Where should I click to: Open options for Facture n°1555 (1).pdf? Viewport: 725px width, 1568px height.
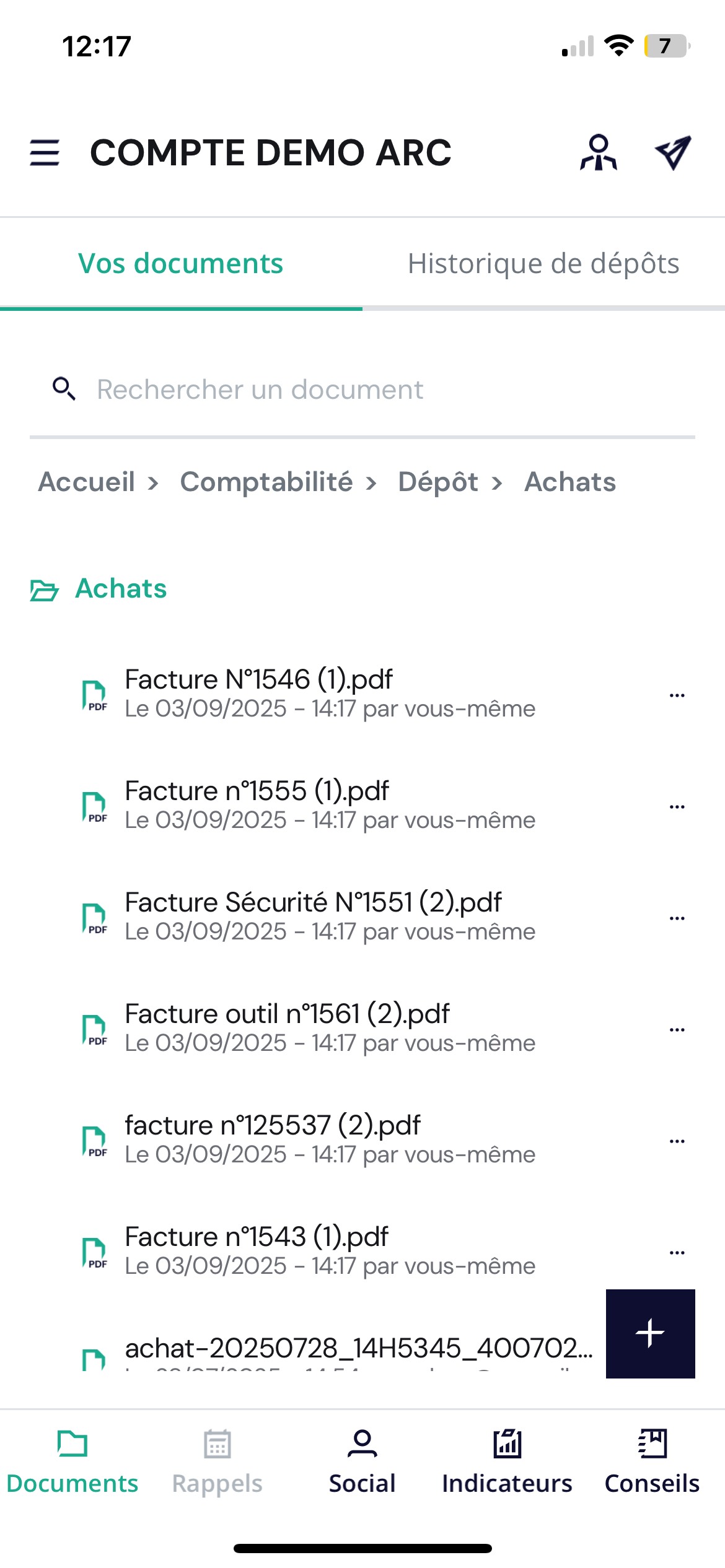pos(677,806)
